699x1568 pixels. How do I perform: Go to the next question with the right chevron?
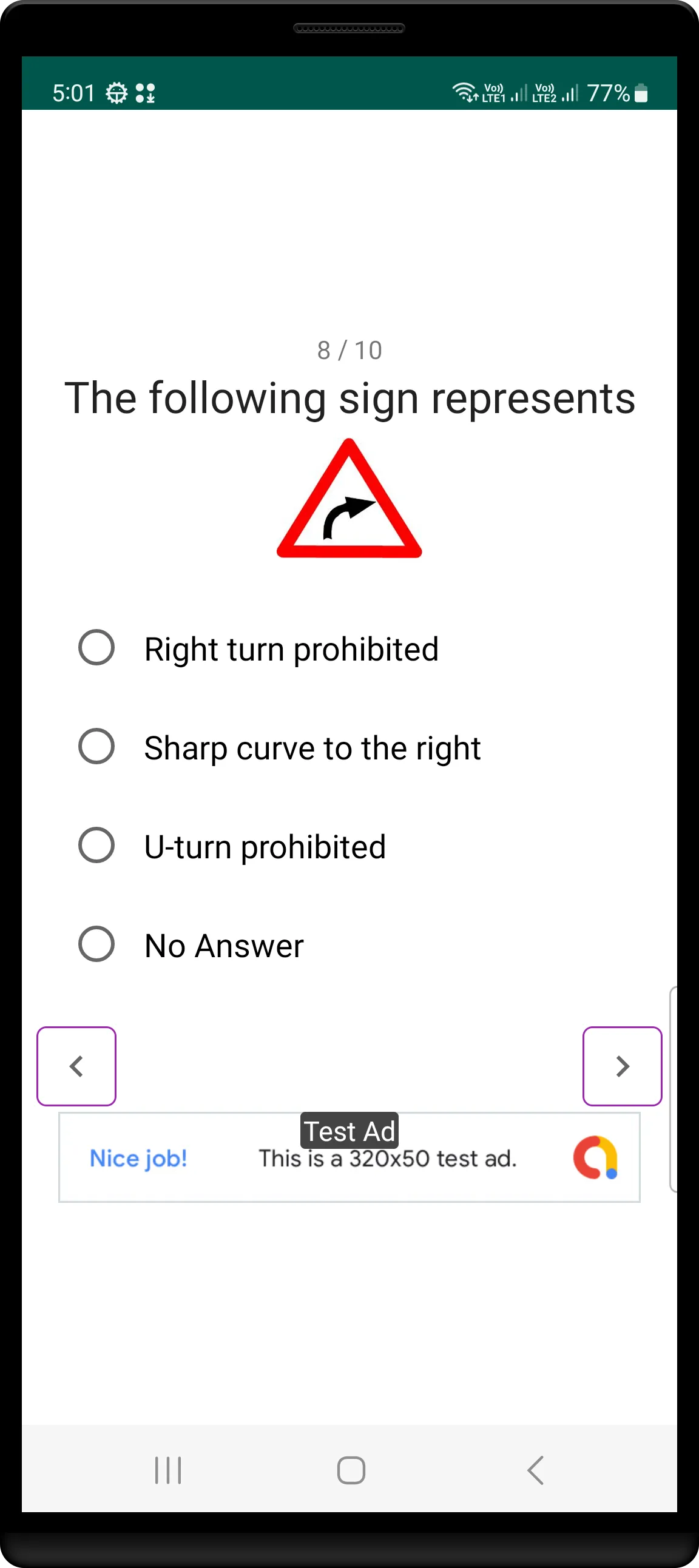622,1066
